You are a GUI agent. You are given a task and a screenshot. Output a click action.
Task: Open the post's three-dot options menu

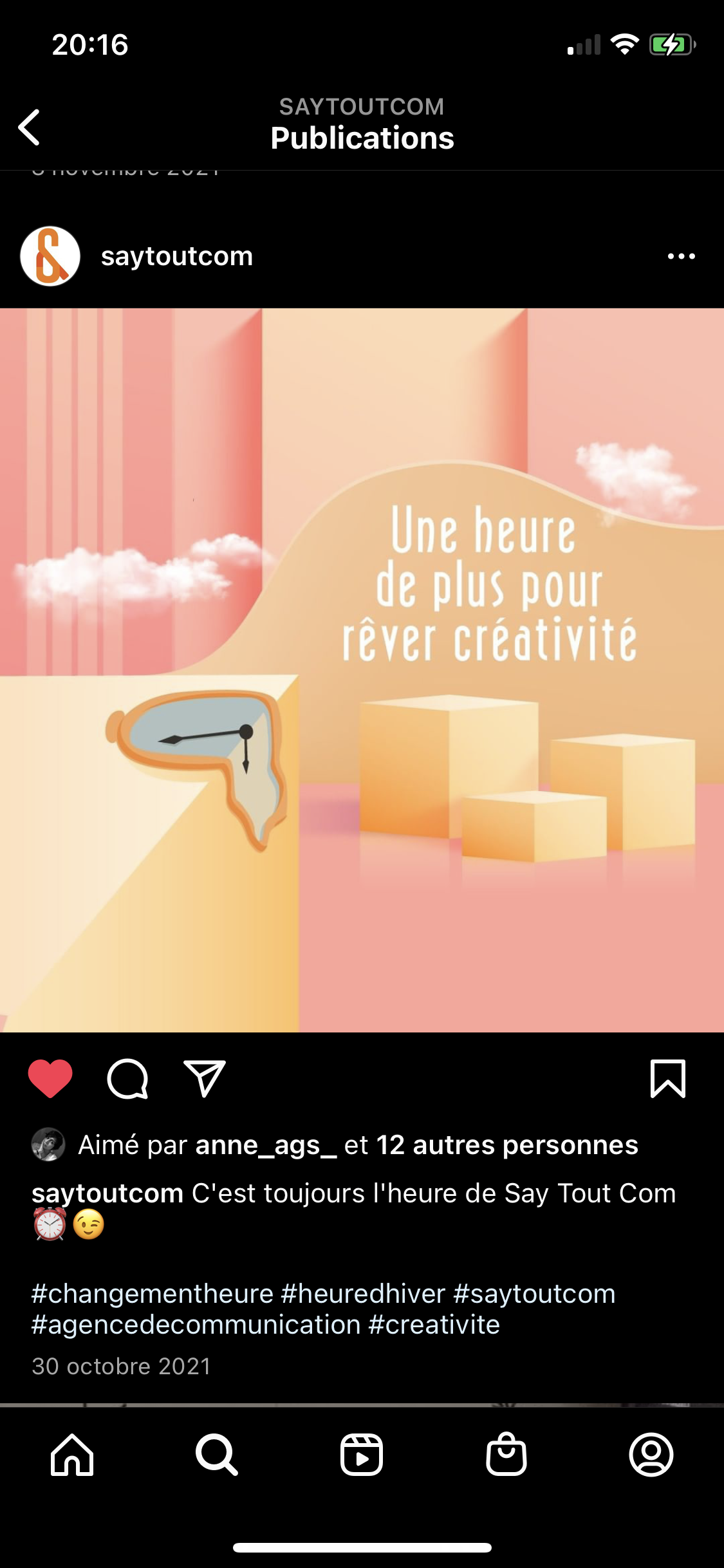click(681, 256)
